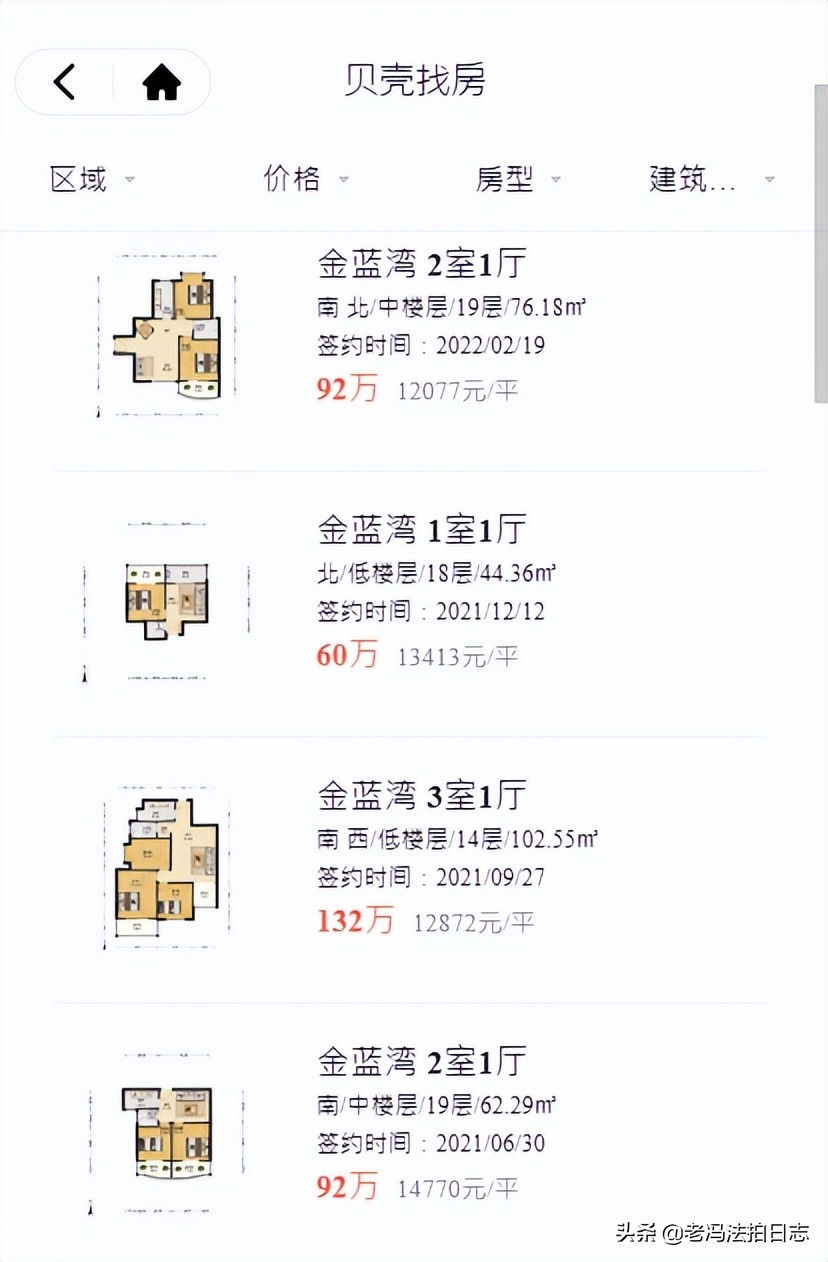
Task: Click the 132万 price text
Action: pos(353,922)
